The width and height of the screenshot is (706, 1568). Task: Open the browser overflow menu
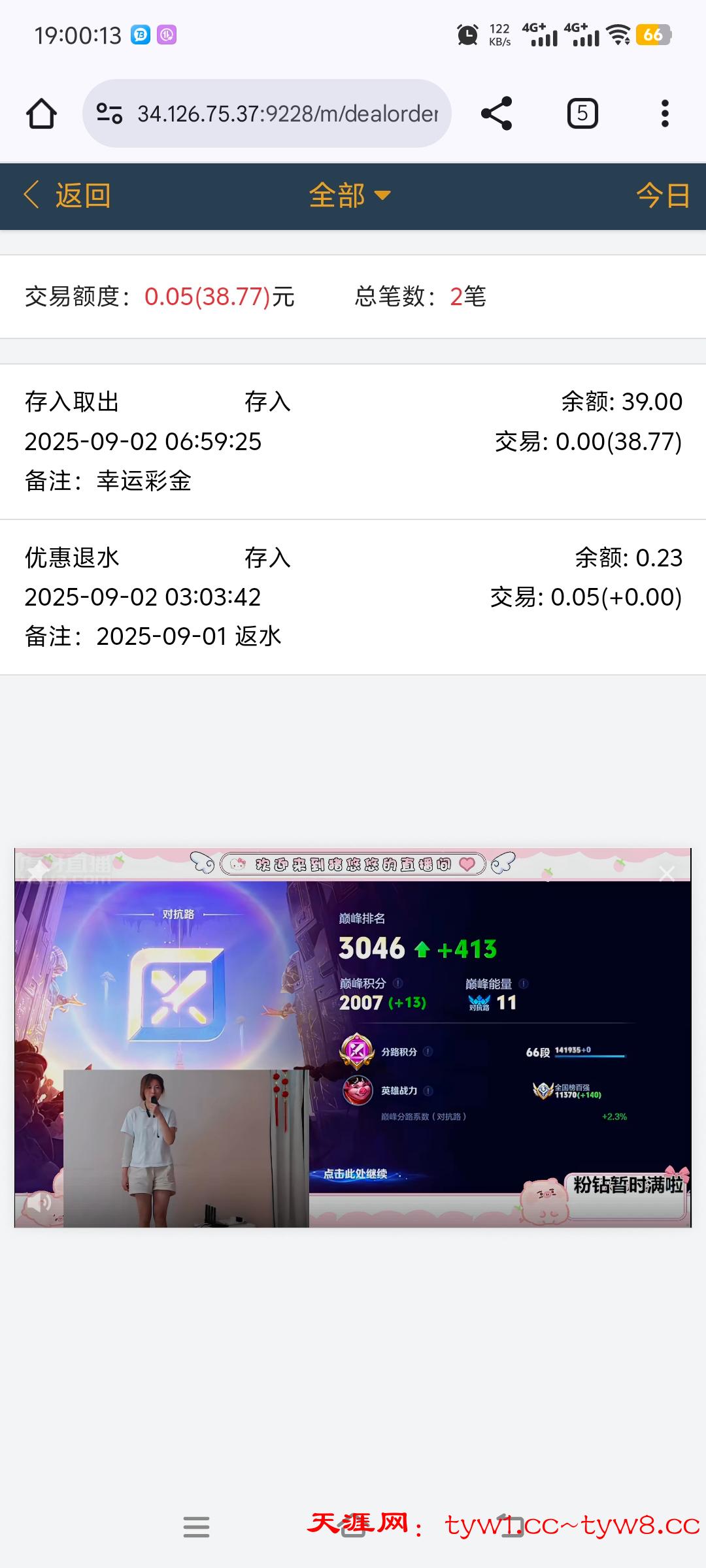[x=665, y=114]
